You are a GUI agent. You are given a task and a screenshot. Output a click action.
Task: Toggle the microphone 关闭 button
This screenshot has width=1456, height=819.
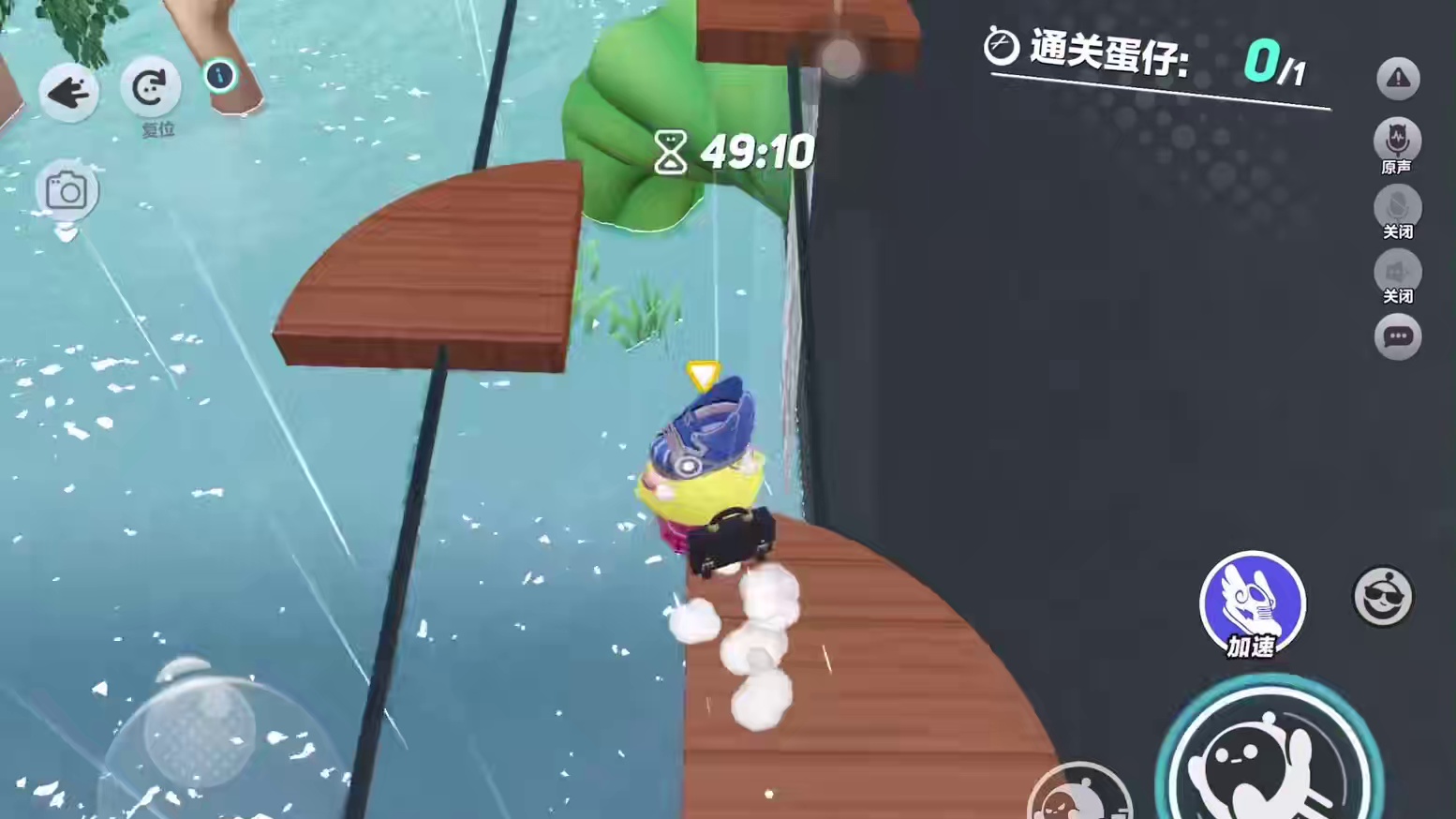click(1397, 207)
